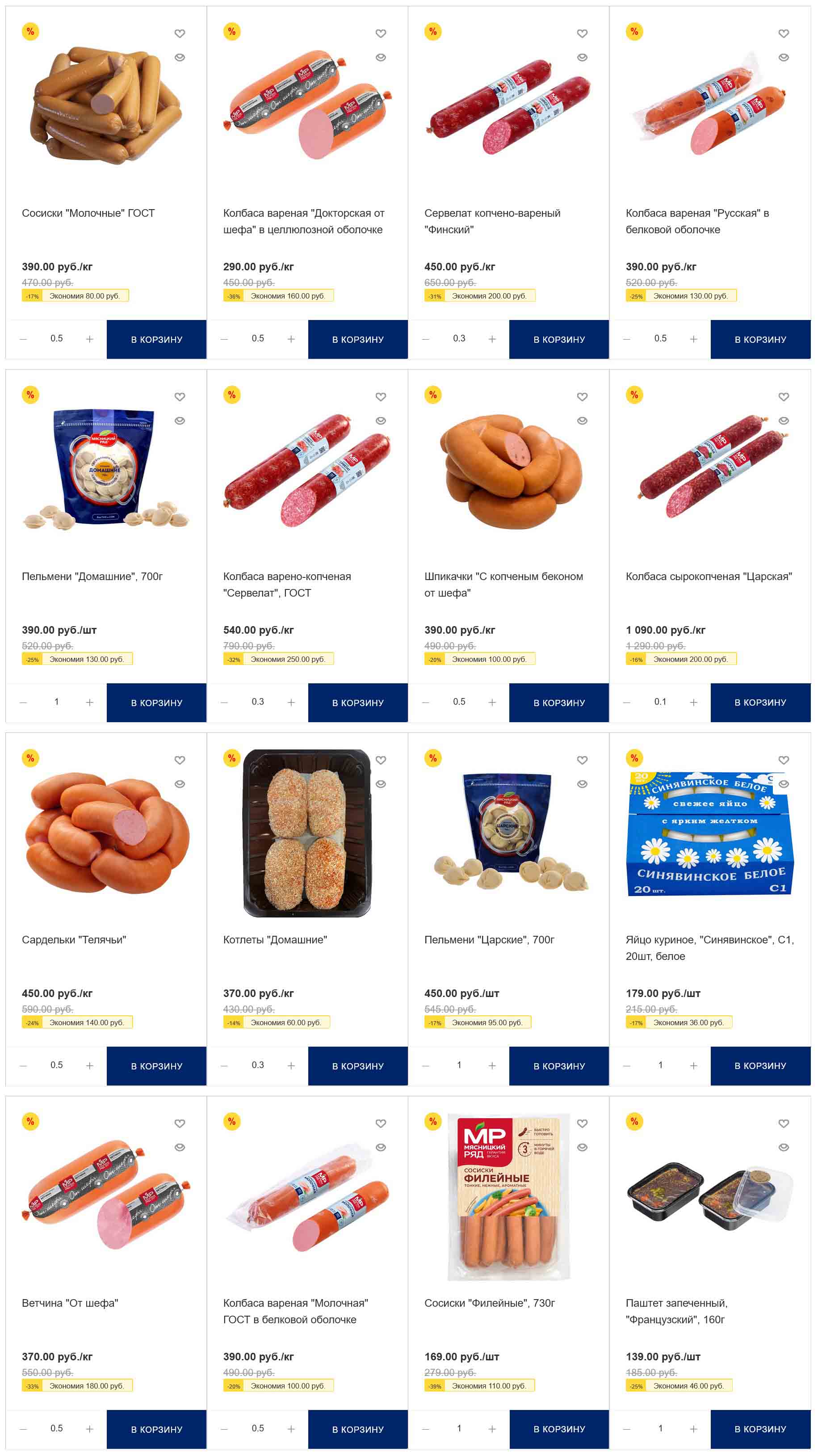The height and width of the screenshot is (1456, 822).
Task: Open Сардельки "Телячьи" product page
Action: coord(74,940)
